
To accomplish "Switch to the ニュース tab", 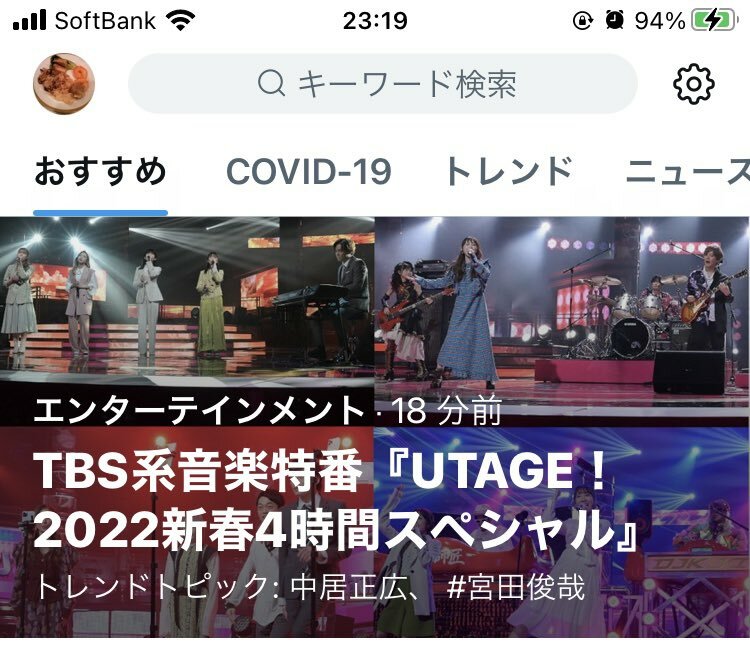I will point(688,172).
